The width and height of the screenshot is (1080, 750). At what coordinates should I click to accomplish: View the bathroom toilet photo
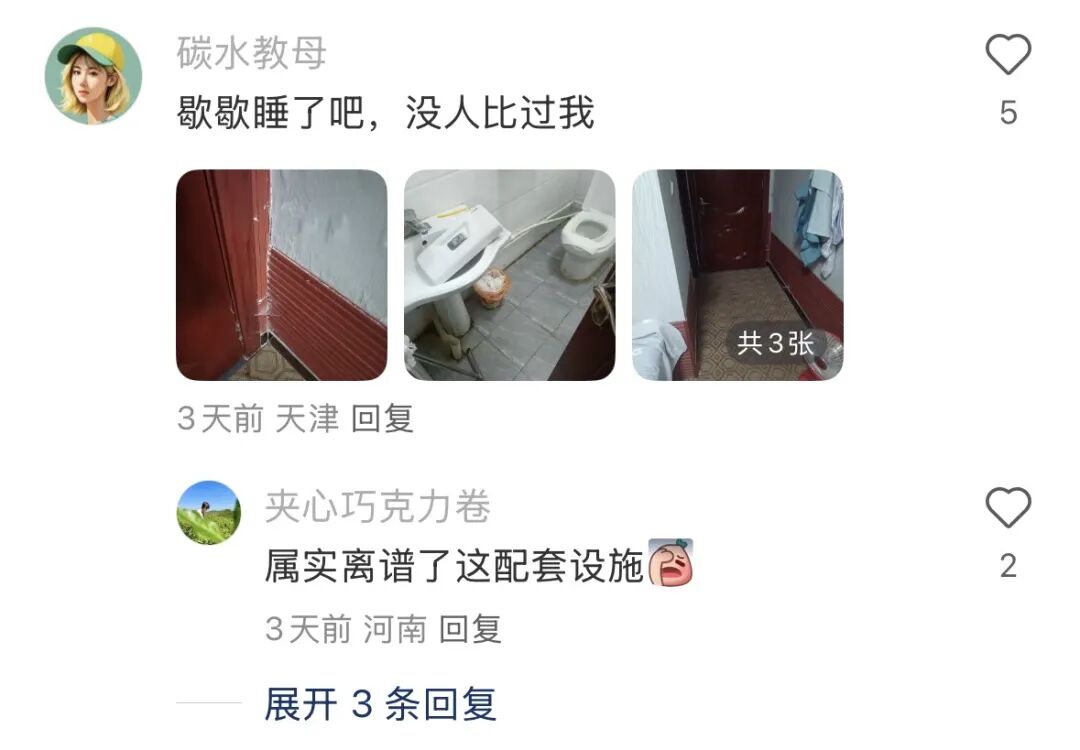point(509,275)
